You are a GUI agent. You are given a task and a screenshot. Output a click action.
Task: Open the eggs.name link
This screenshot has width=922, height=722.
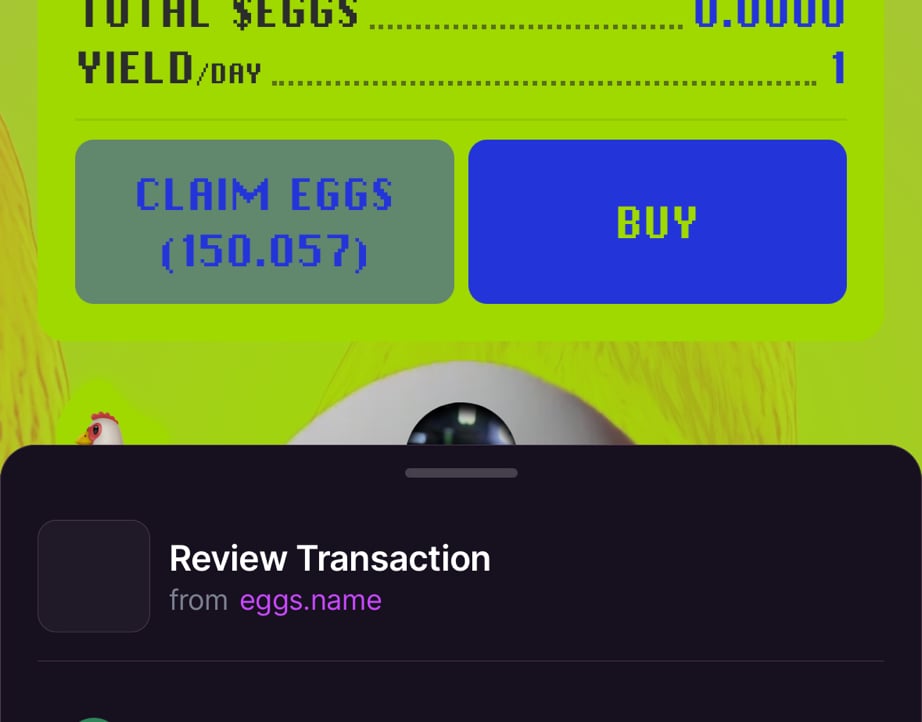pos(310,600)
